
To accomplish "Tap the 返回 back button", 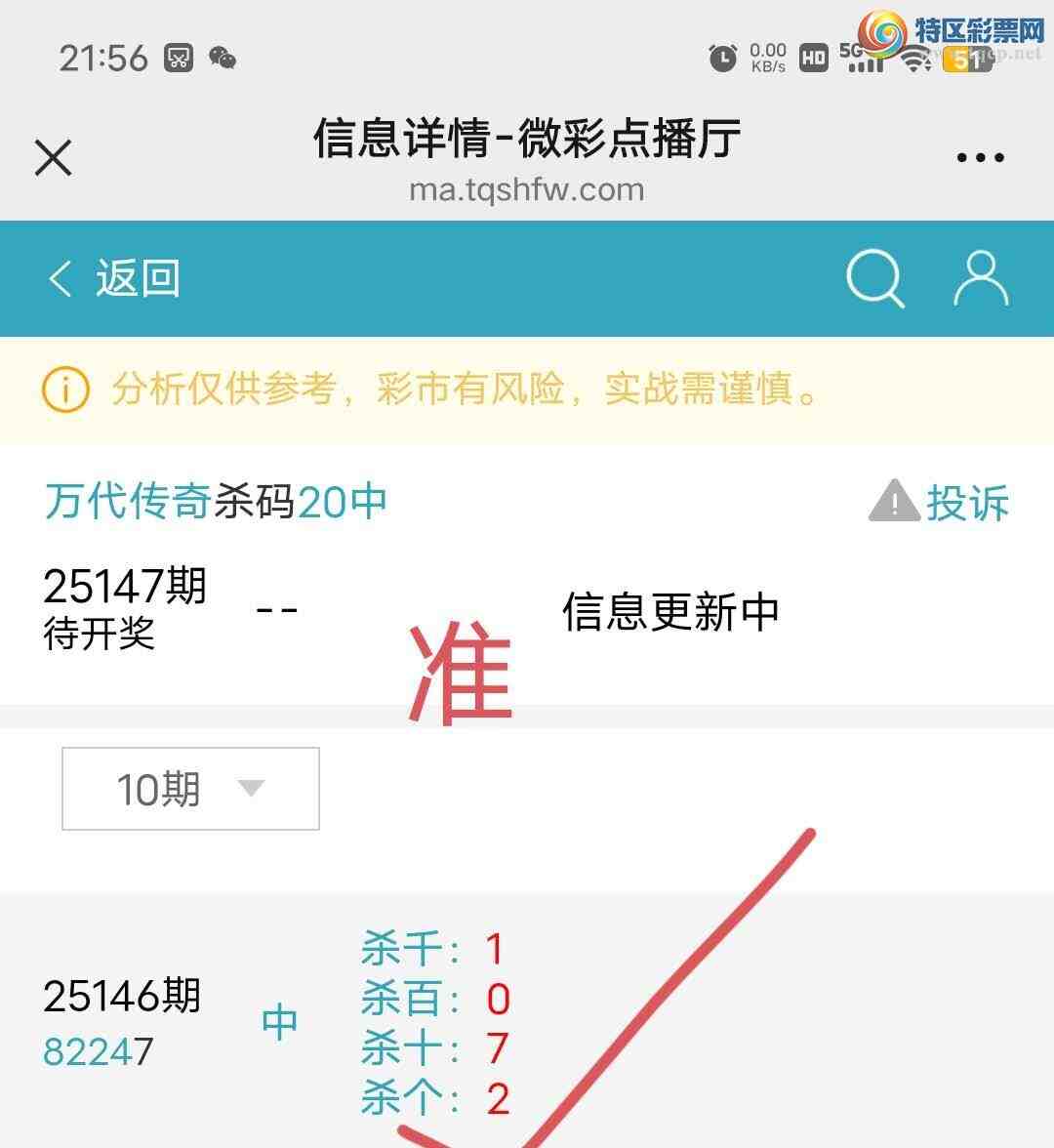I will click(x=137, y=277).
